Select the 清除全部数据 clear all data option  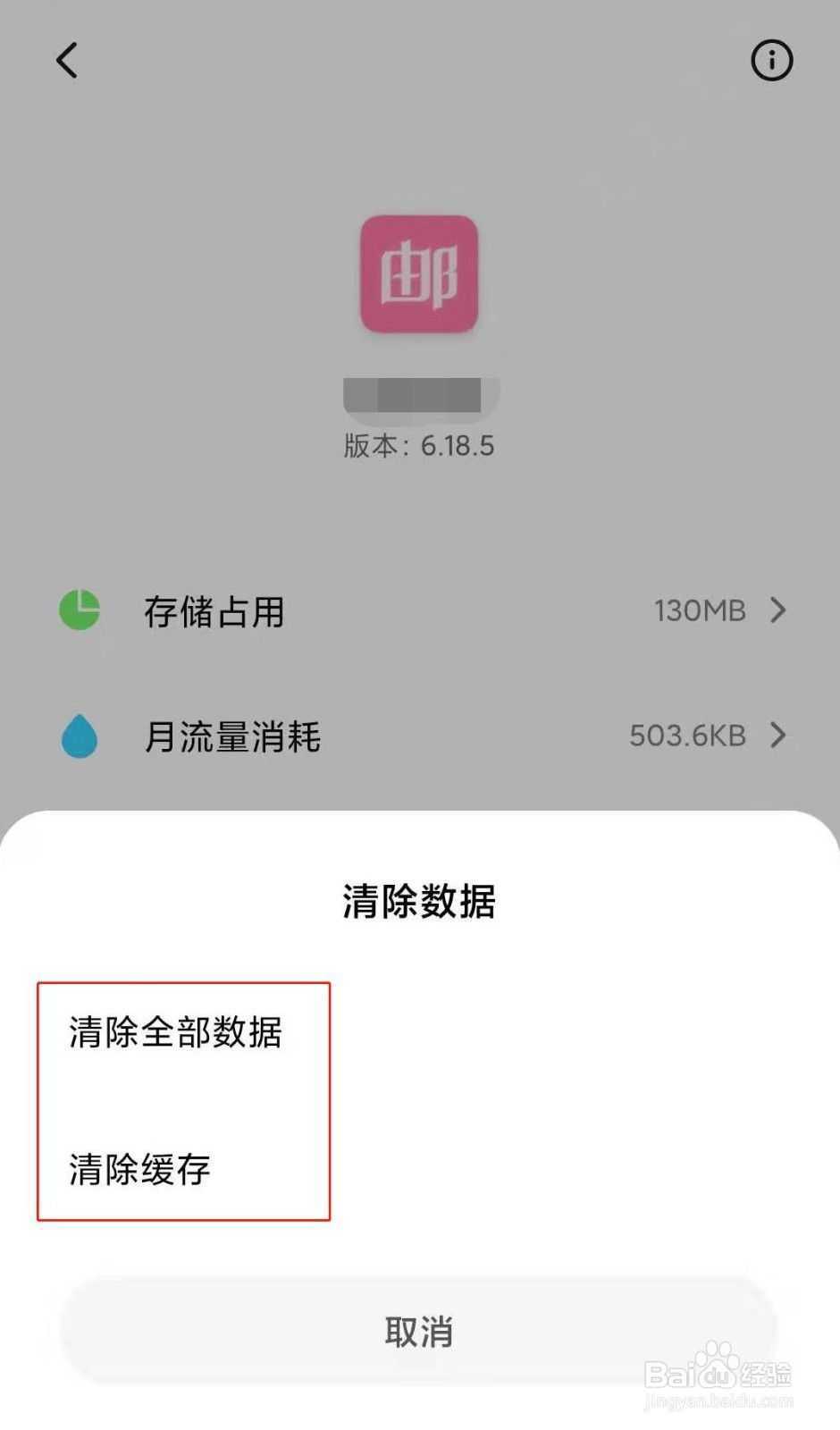pyautogui.click(x=175, y=1032)
